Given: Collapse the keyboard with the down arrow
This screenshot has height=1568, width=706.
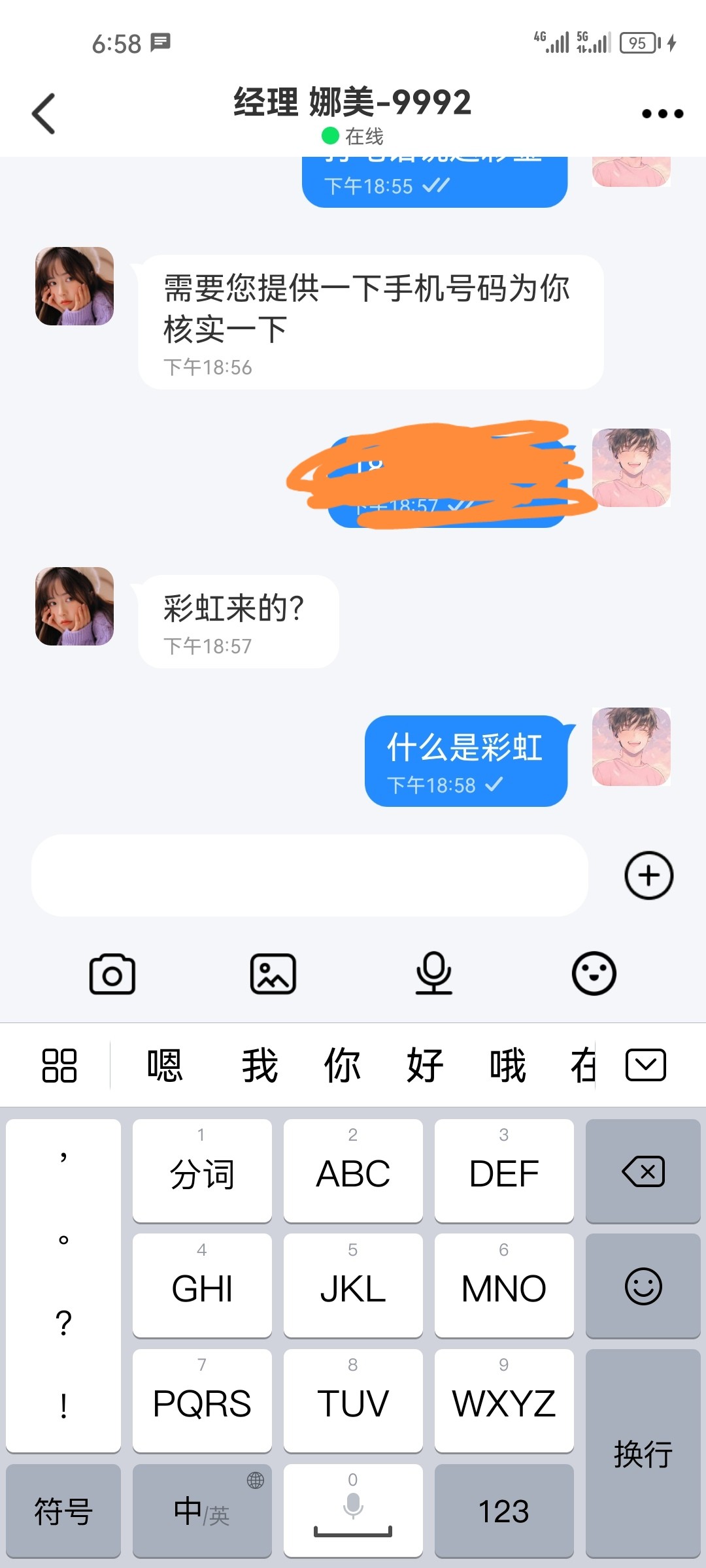Looking at the screenshot, I should (x=645, y=1066).
